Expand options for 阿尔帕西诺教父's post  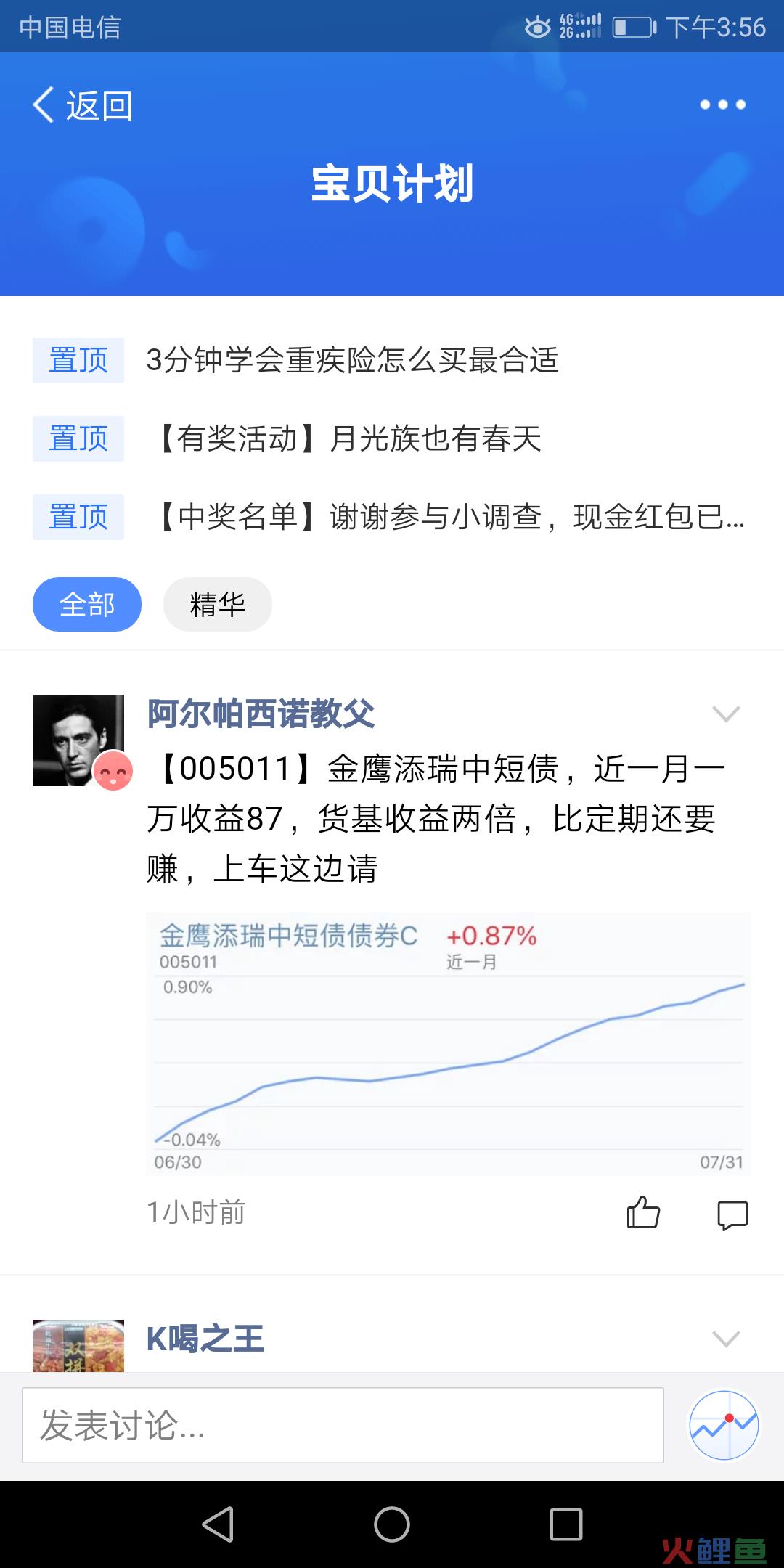click(725, 714)
